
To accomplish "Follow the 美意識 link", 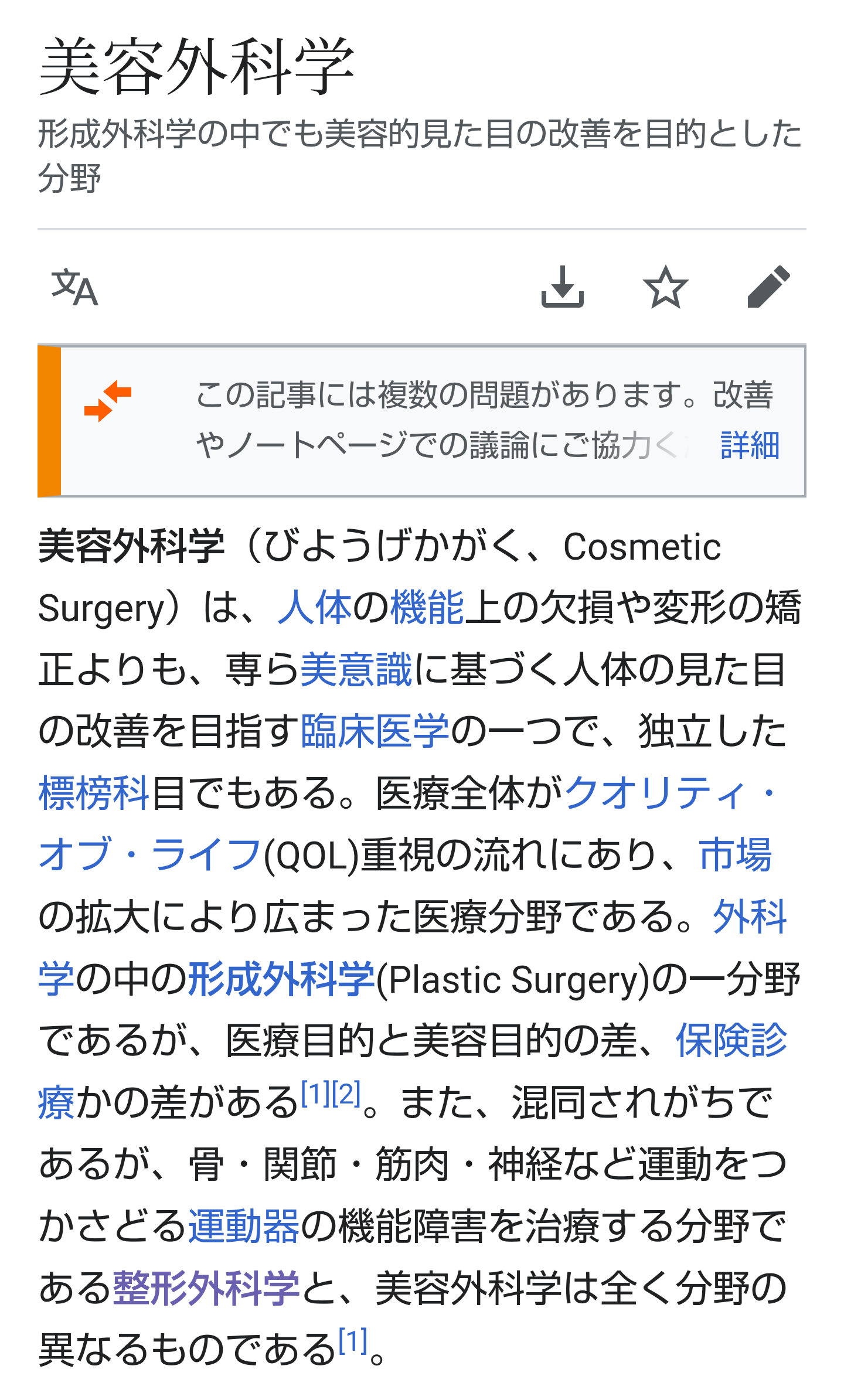I will (356, 669).
